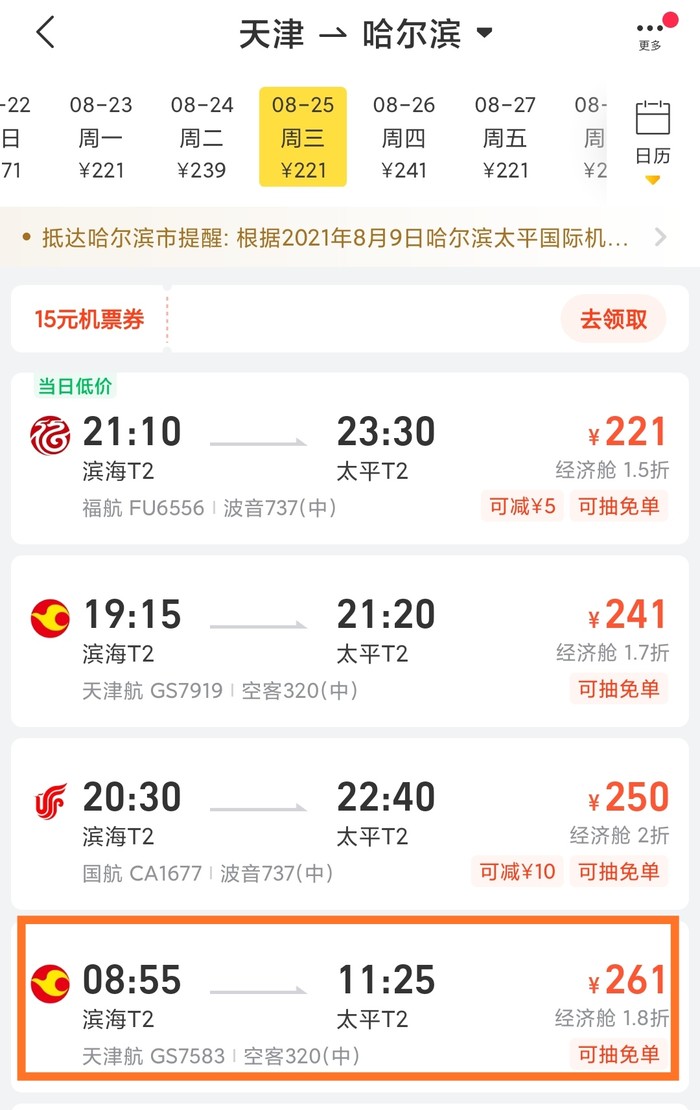This screenshot has width=700, height=1110.
Task: Select date 08-24 周二
Action: coord(202,137)
